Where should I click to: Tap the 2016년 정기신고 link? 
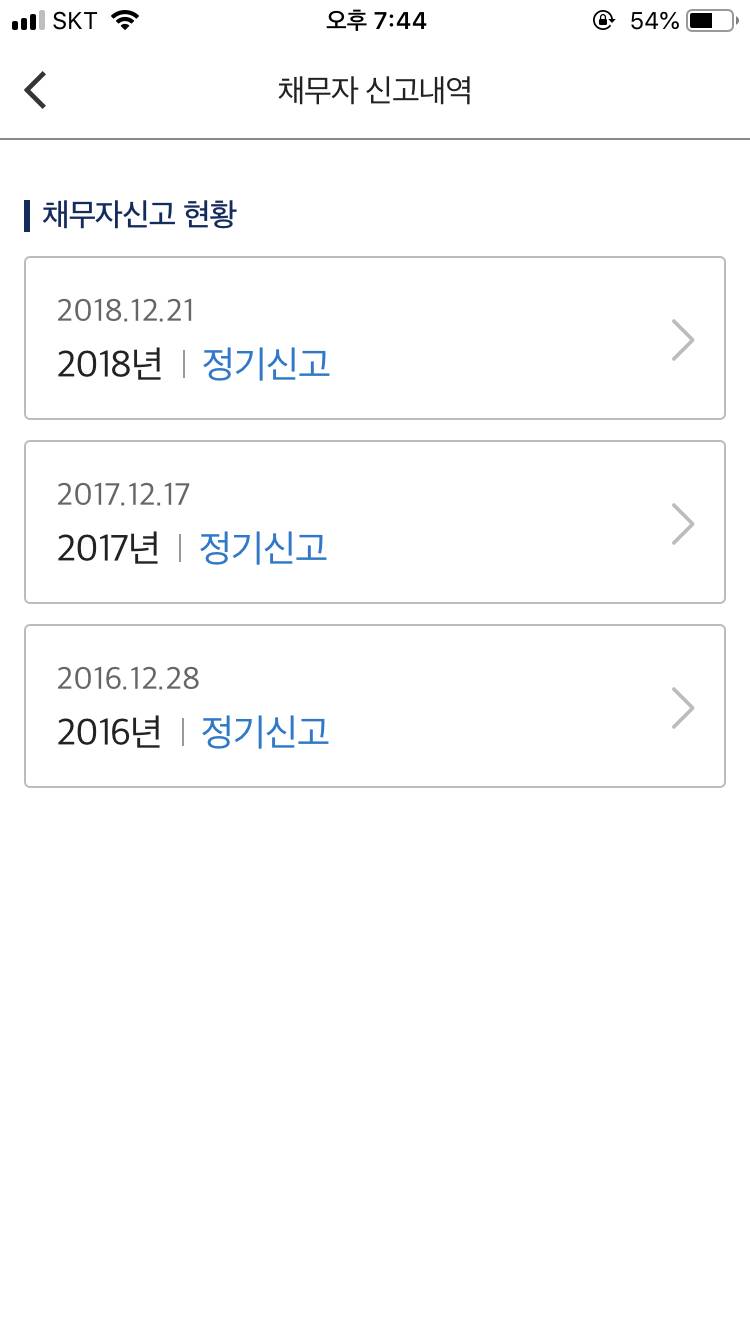(x=266, y=732)
